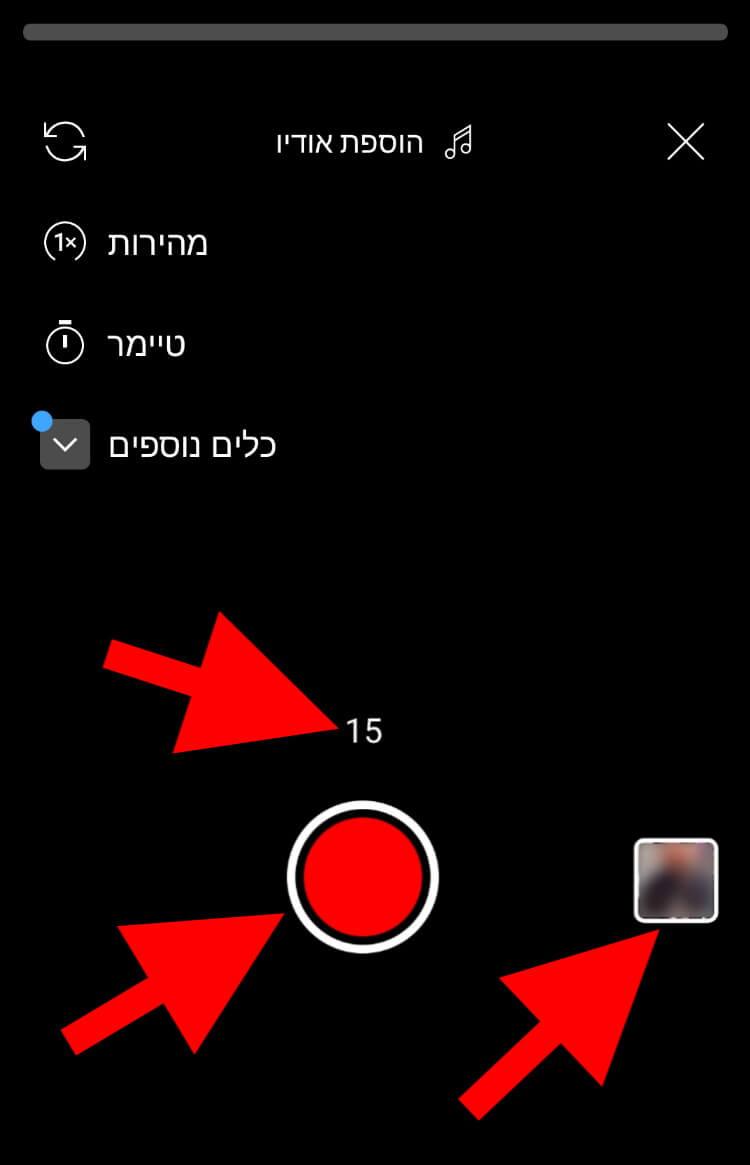Start recording with the red button

363,876
